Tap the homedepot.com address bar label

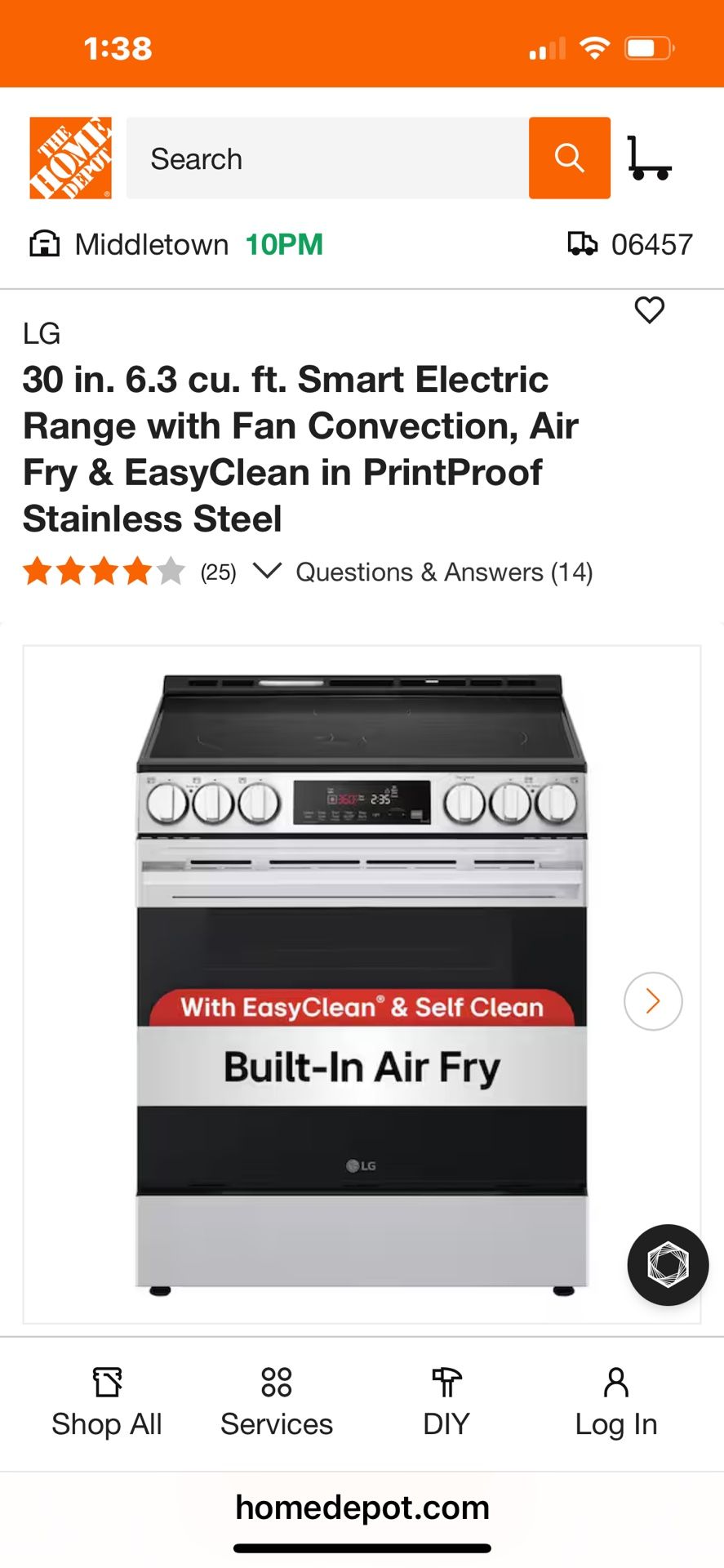(x=362, y=1508)
